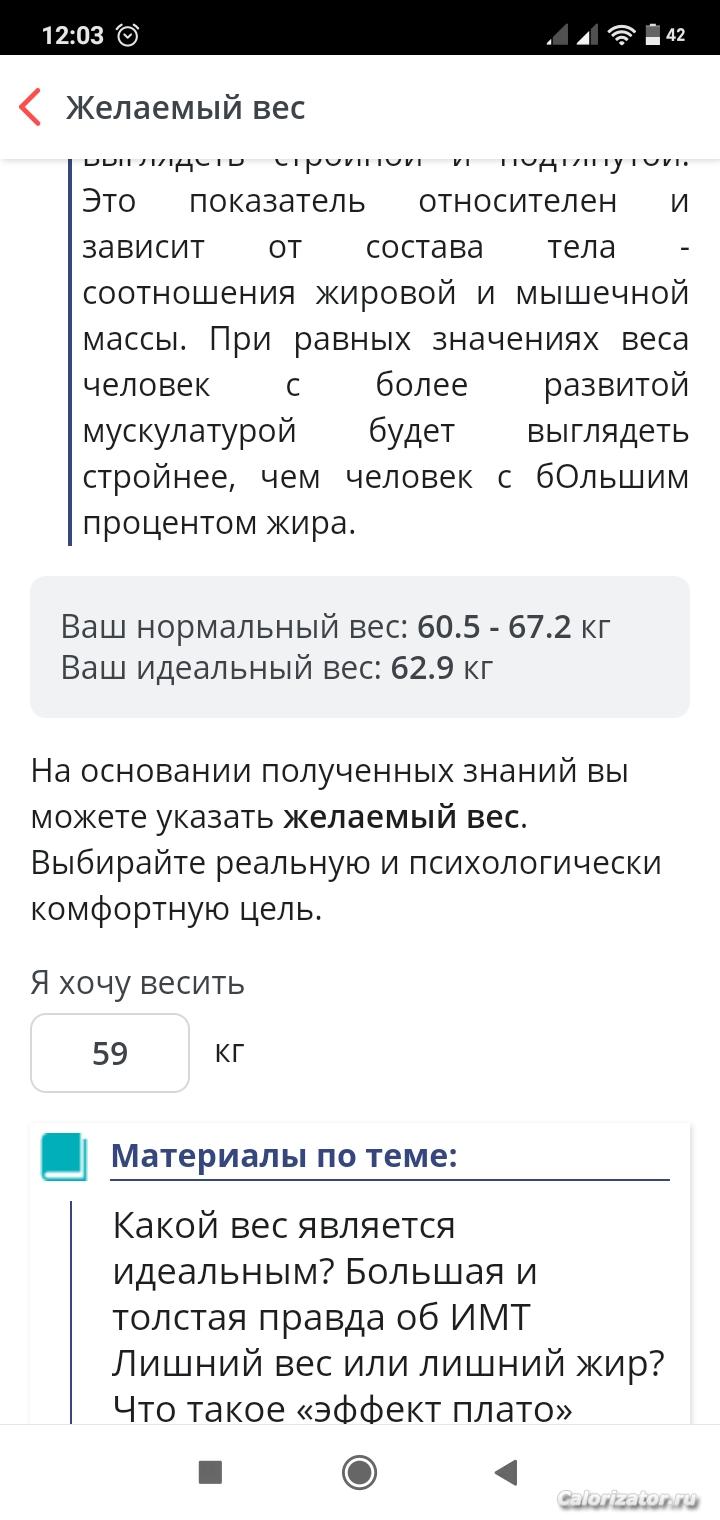This screenshot has width=720, height=1520.
Task: Edit the desired weight field showing 59
Action: (x=110, y=1053)
